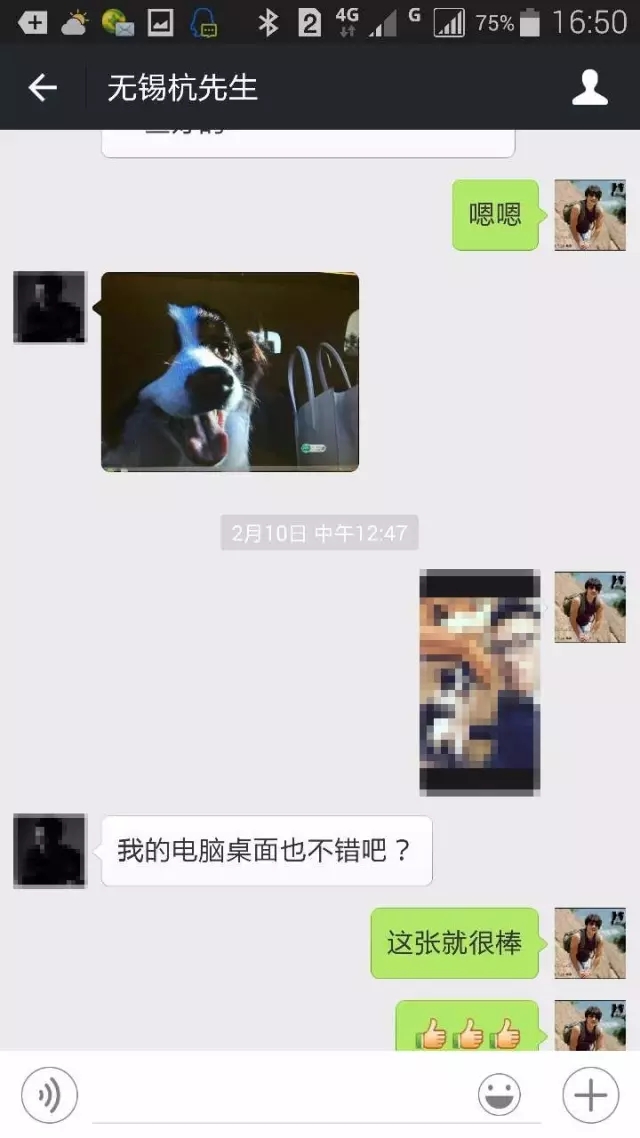Go back from the 无锡杭先生 chat

pyautogui.click(x=42, y=88)
